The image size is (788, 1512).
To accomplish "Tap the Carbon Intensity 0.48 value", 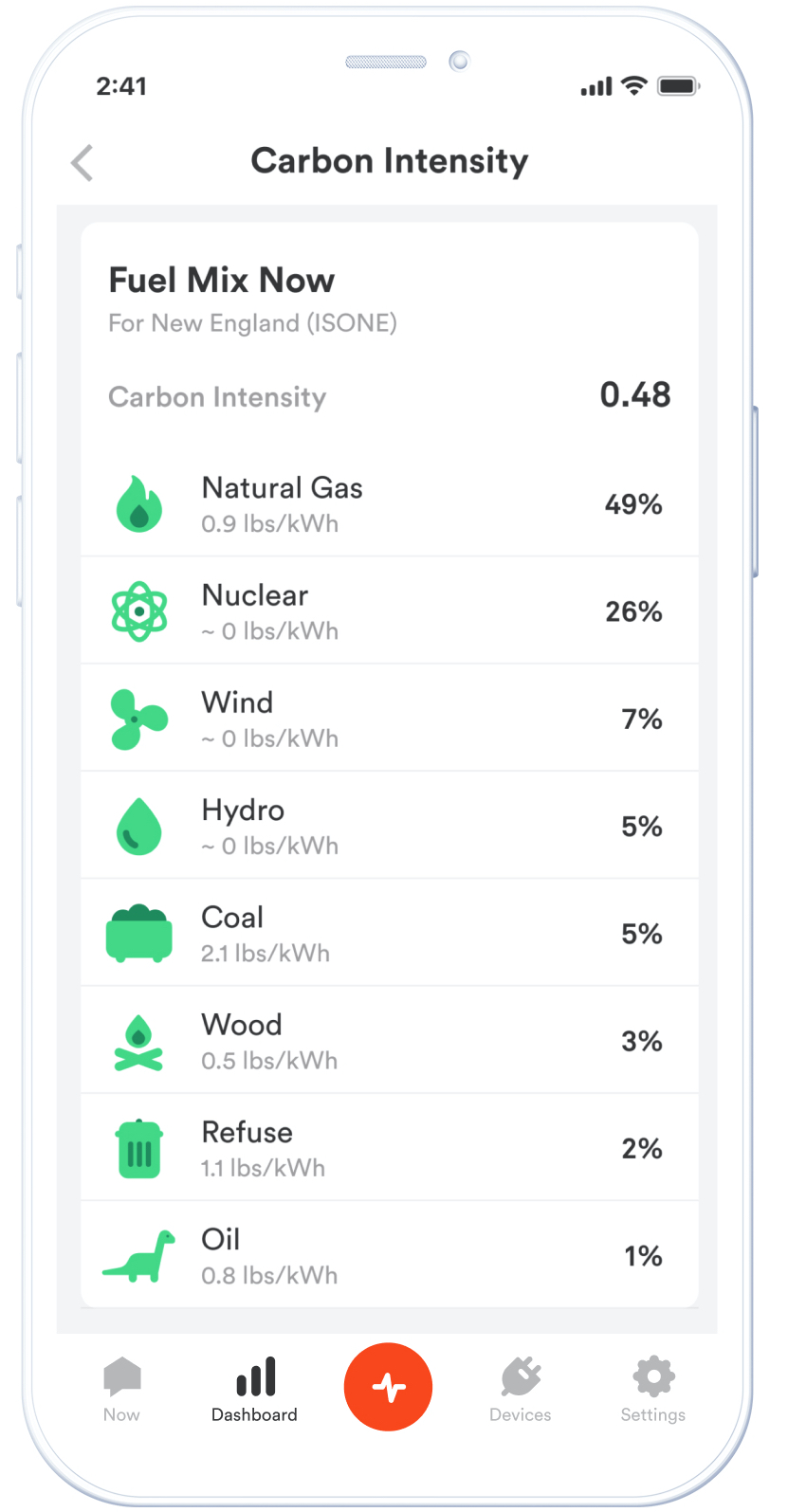I will [x=636, y=395].
